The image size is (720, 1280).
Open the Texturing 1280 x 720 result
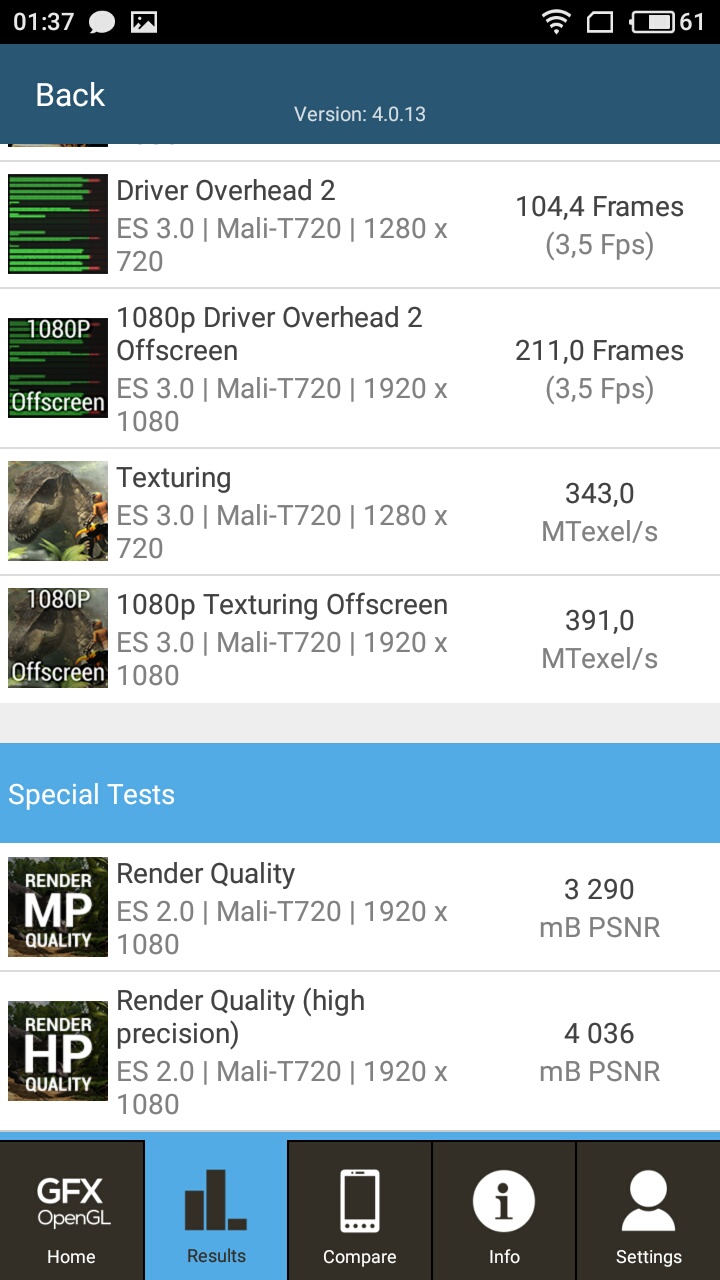click(360, 512)
